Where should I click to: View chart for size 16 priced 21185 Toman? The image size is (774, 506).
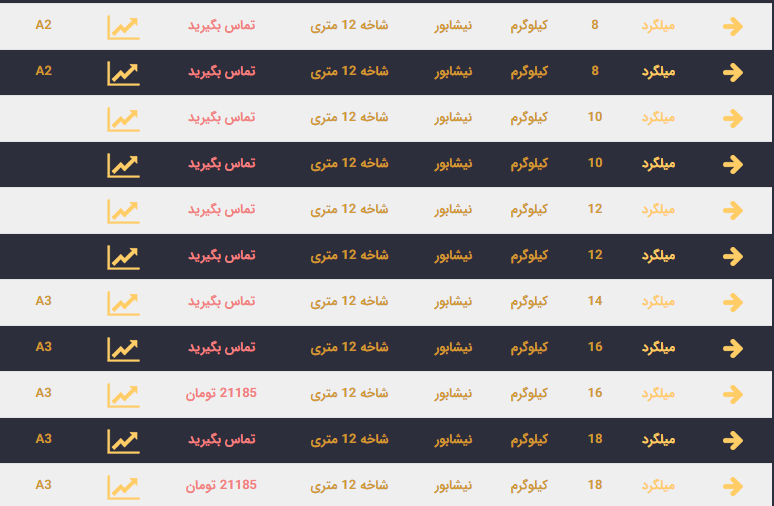point(123,395)
